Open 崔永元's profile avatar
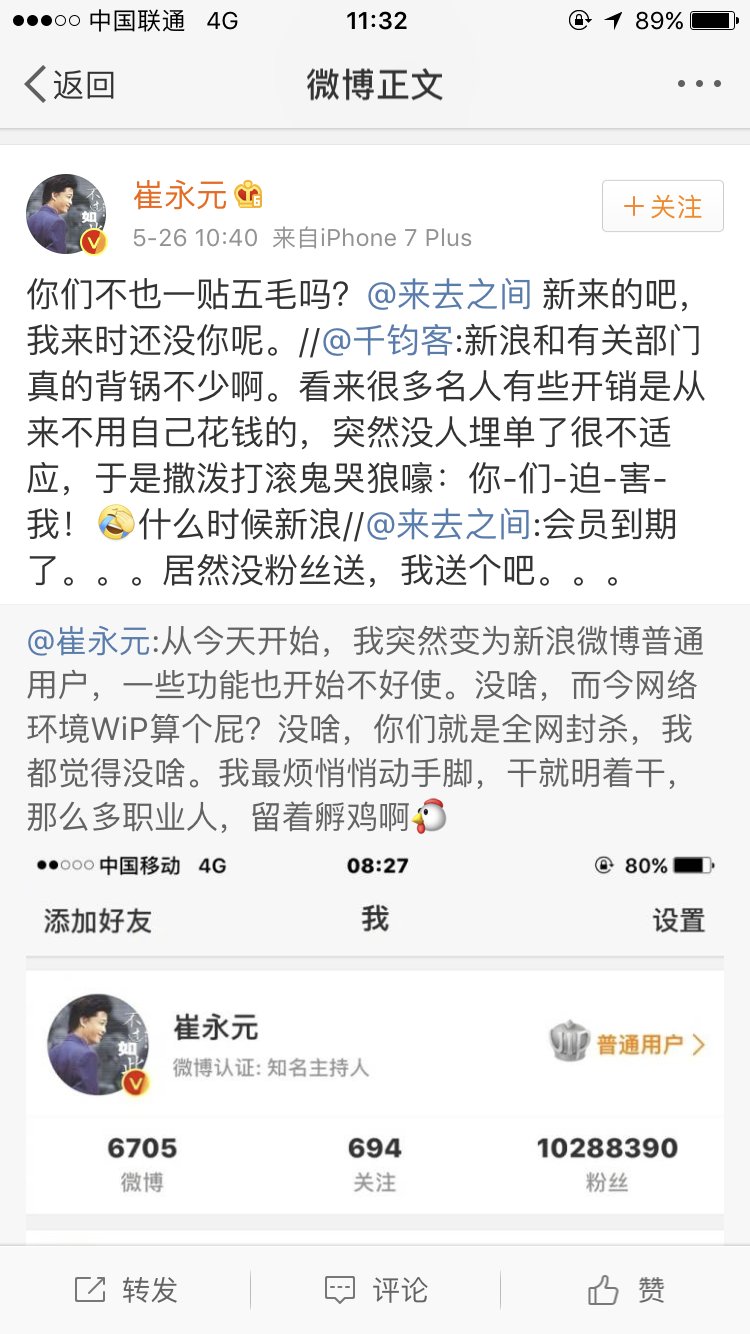Viewport: 750px width, 1334px height. pos(66,212)
